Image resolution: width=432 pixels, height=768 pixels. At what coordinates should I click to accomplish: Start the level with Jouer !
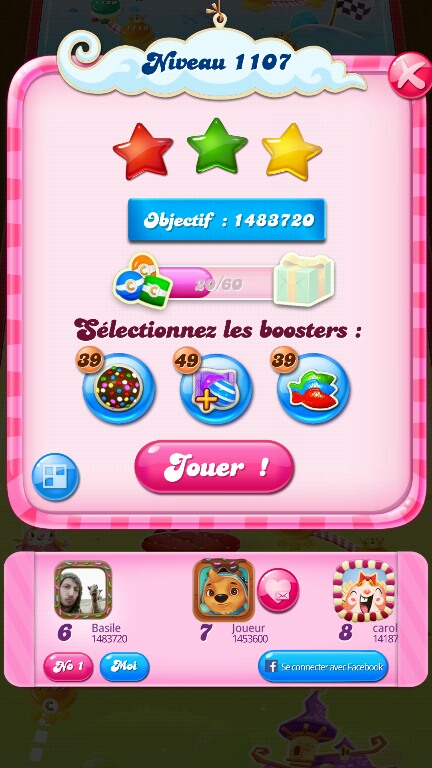click(x=215, y=467)
